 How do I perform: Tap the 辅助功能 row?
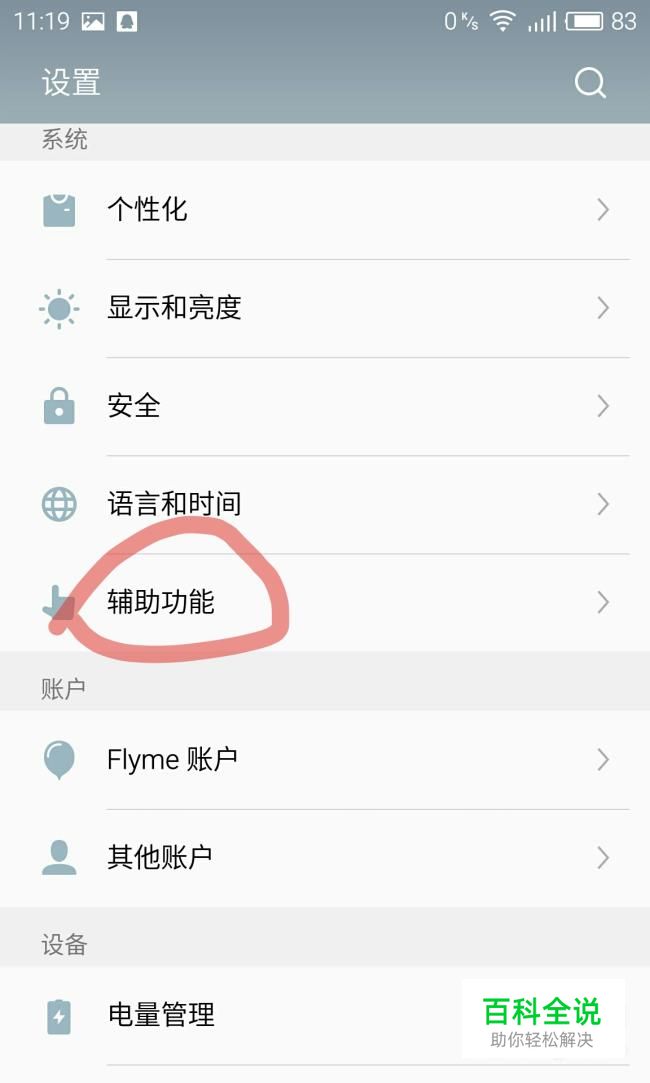tap(325, 602)
